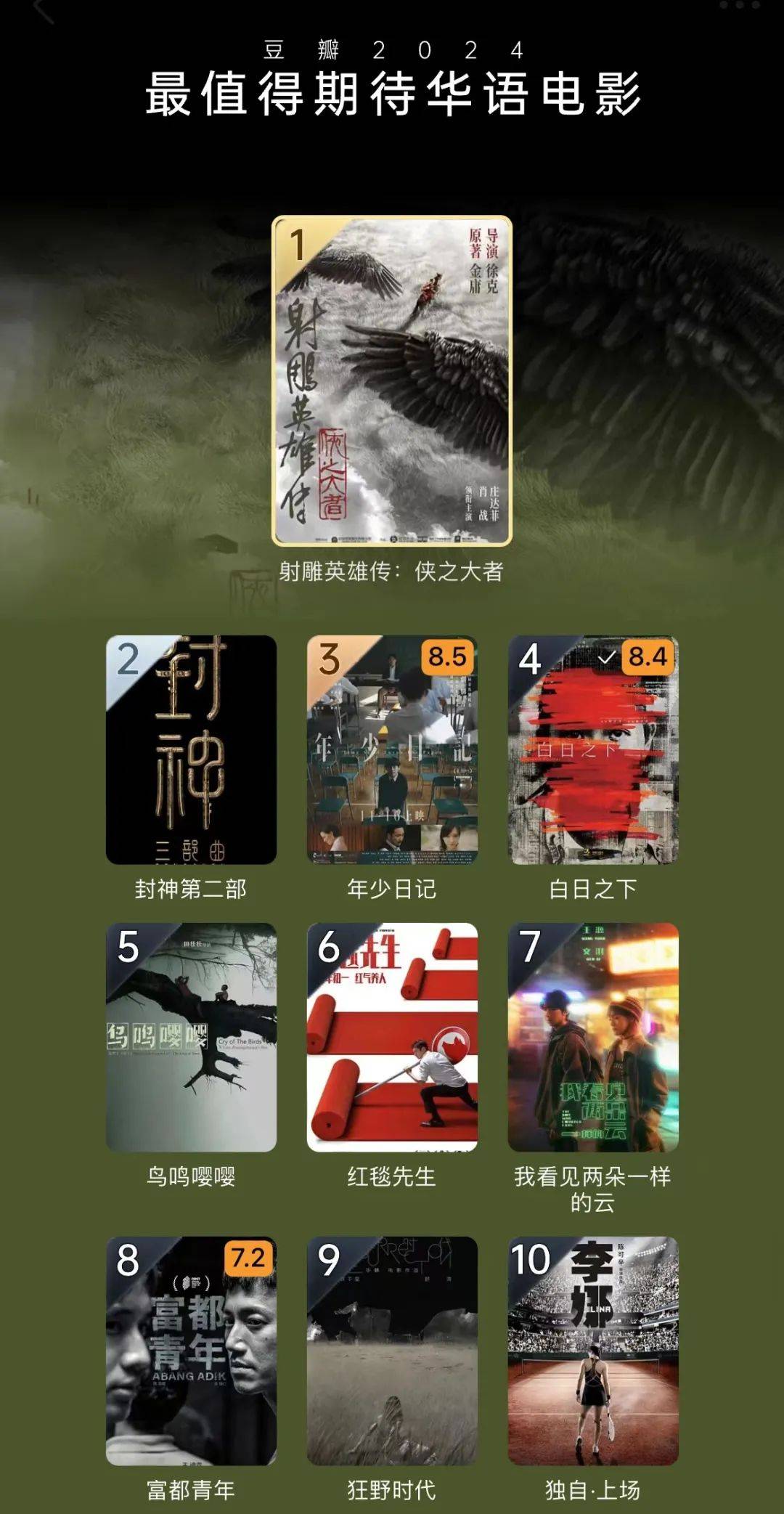Go back using the top-left arrow
Screen dimensions: 784x1514
(42, 10)
